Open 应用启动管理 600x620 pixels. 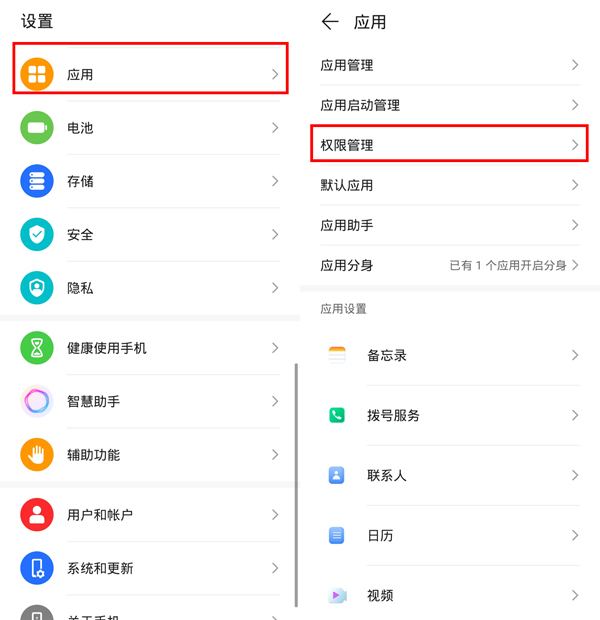click(448, 105)
